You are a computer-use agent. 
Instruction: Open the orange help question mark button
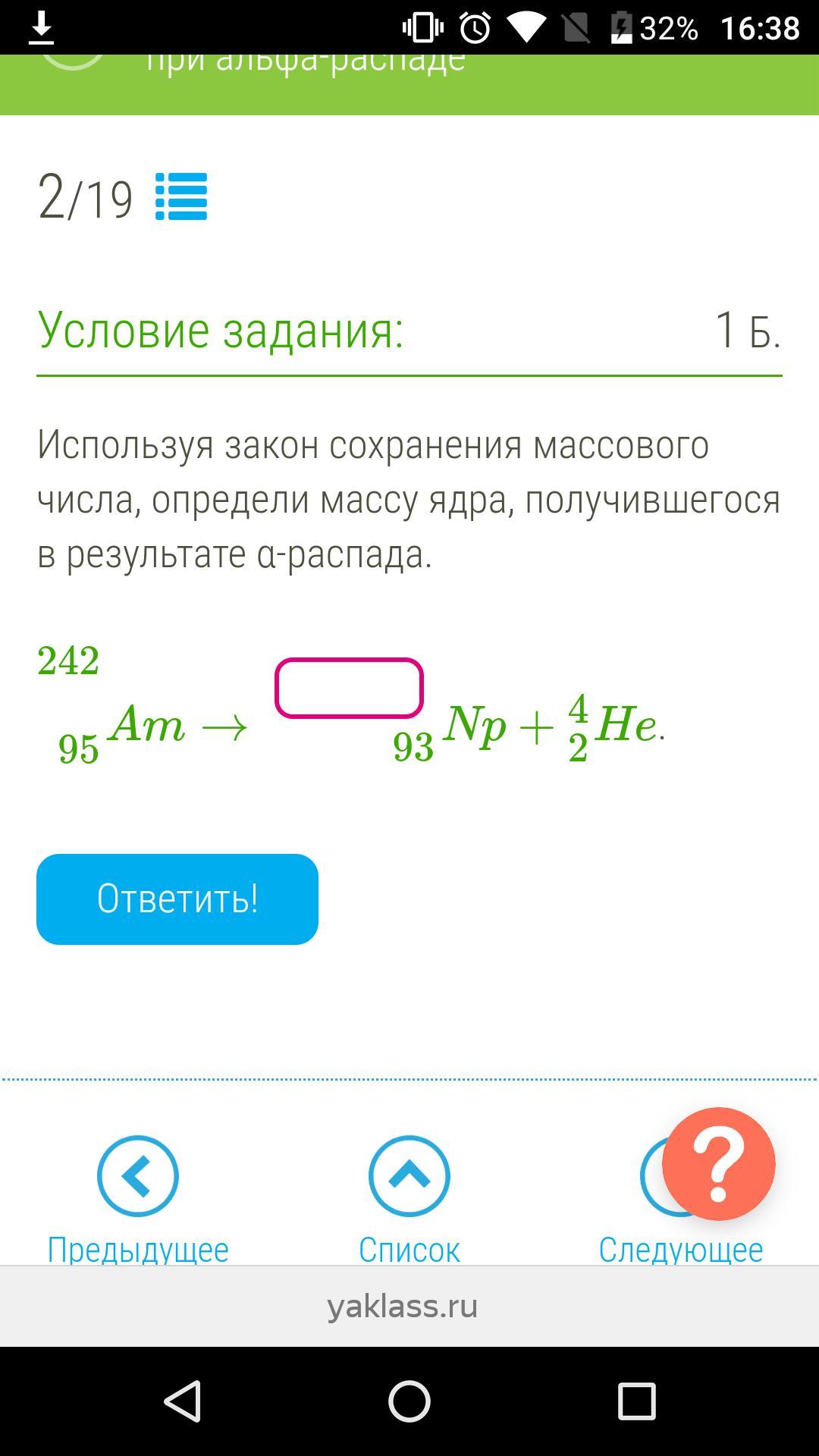tap(719, 1164)
